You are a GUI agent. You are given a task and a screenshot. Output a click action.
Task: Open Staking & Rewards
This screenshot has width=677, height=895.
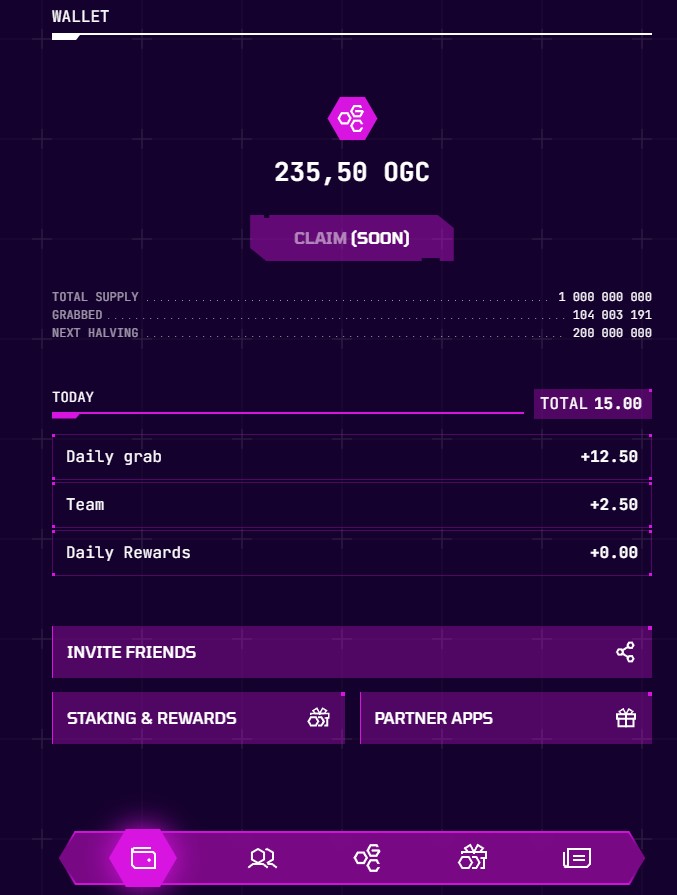click(x=198, y=718)
